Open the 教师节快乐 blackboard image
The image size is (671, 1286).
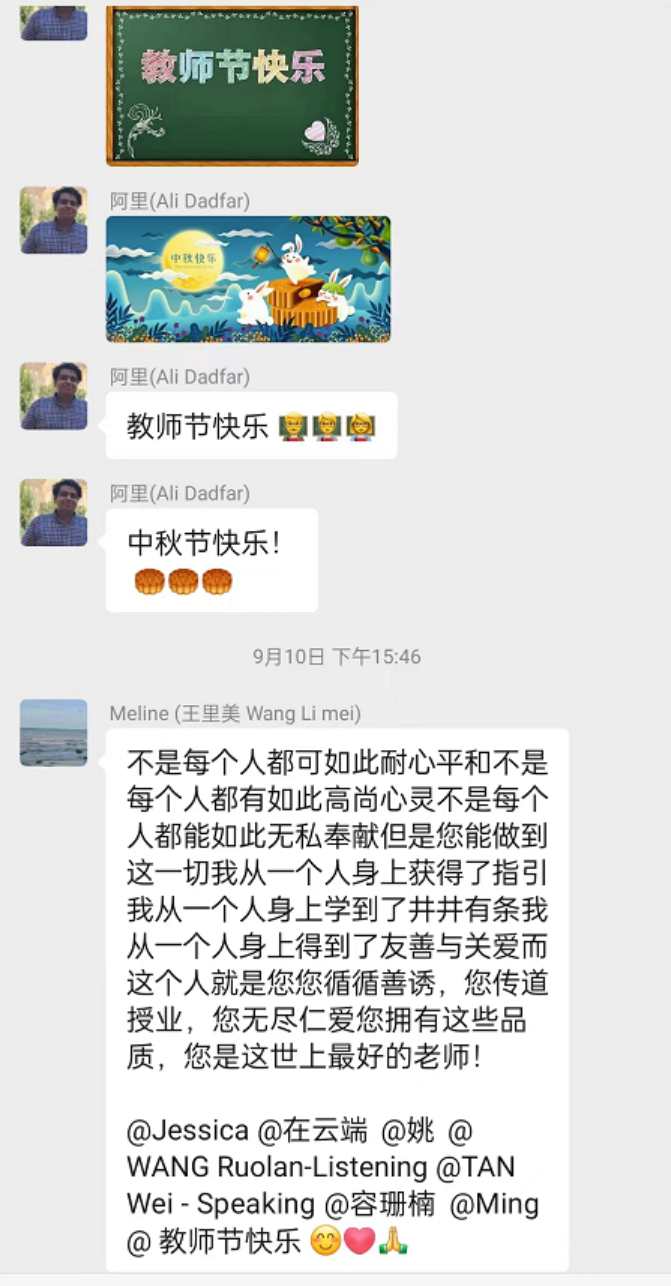coord(232,84)
